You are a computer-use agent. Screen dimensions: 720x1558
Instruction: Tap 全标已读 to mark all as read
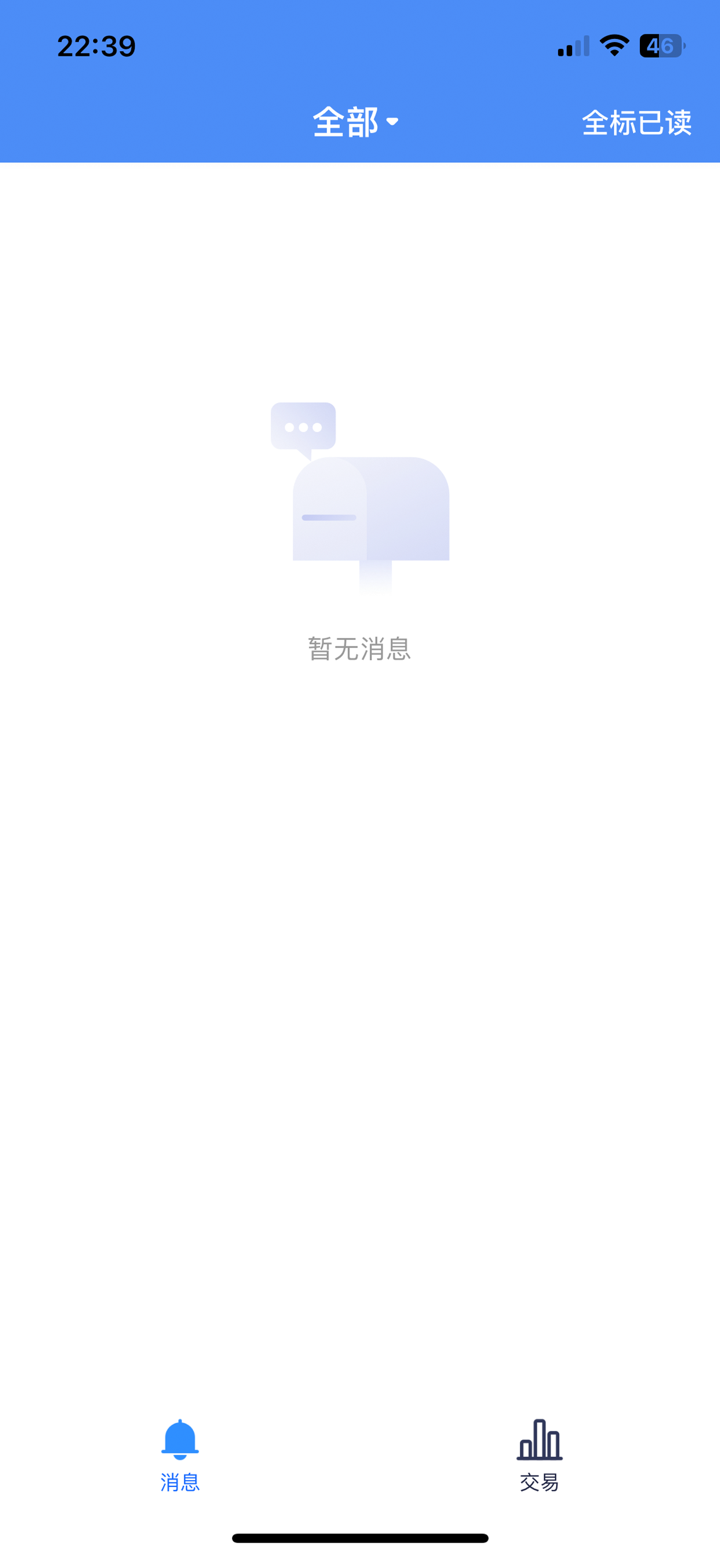point(637,122)
